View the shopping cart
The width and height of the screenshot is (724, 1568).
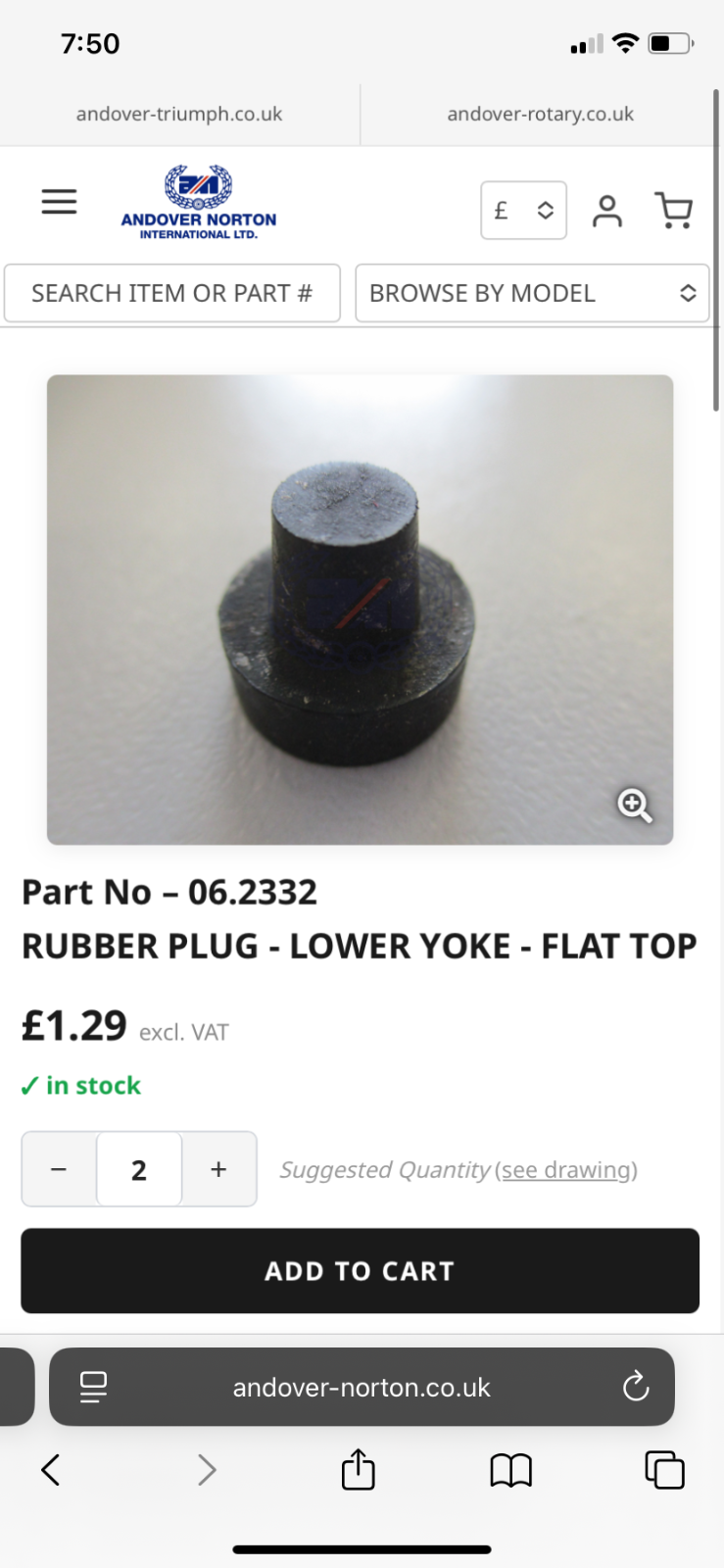pos(673,210)
